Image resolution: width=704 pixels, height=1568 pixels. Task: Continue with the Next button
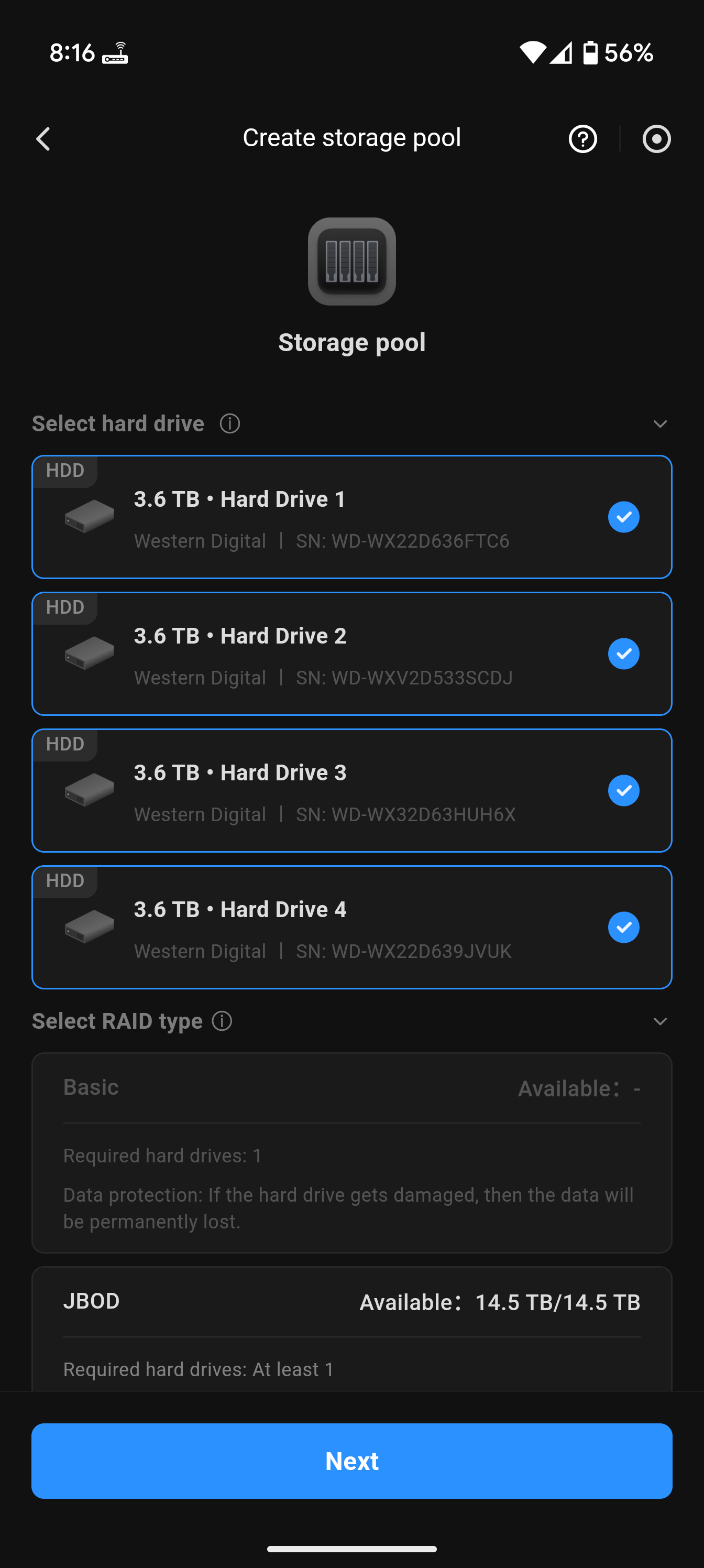coord(351,1461)
